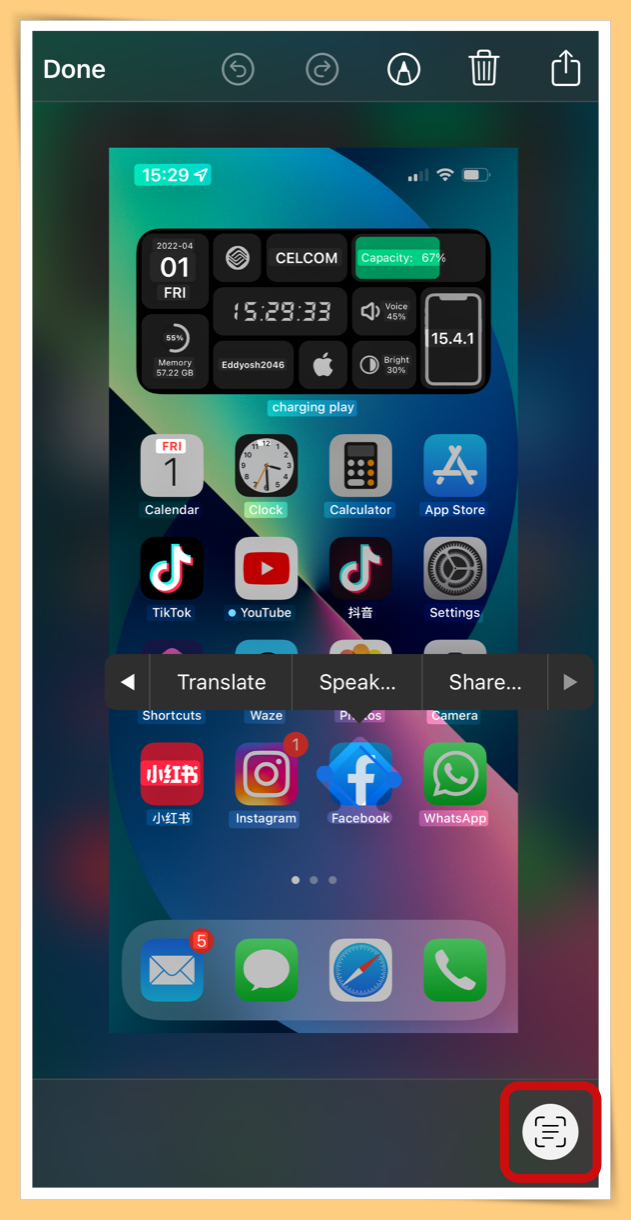The image size is (631, 1220).
Task: Show more popup menu options
Action: [x=570, y=682]
